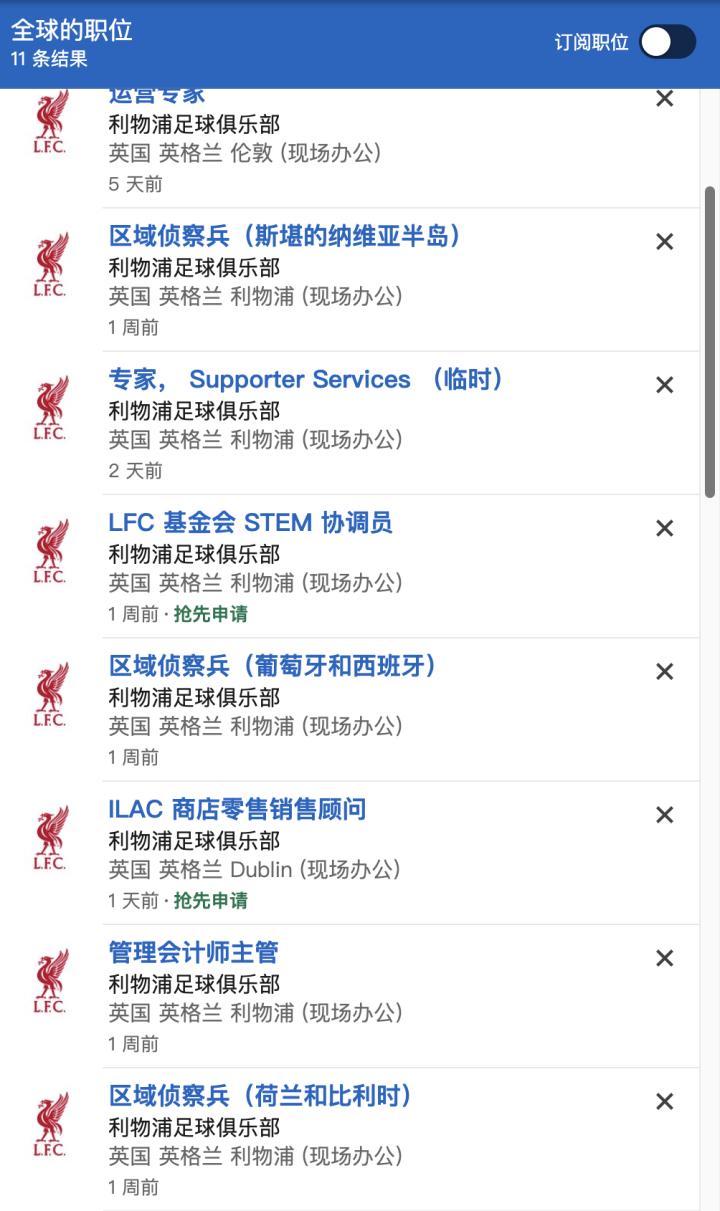View the 区域侦察兵（荷兰和比利时）job
This screenshot has width=720, height=1211.
[x=261, y=1096]
